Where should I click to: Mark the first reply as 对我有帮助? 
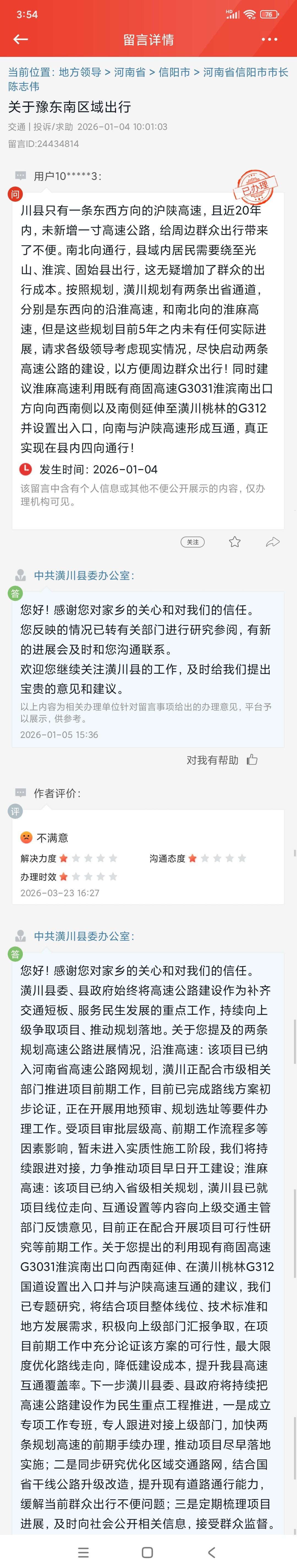click(222, 760)
